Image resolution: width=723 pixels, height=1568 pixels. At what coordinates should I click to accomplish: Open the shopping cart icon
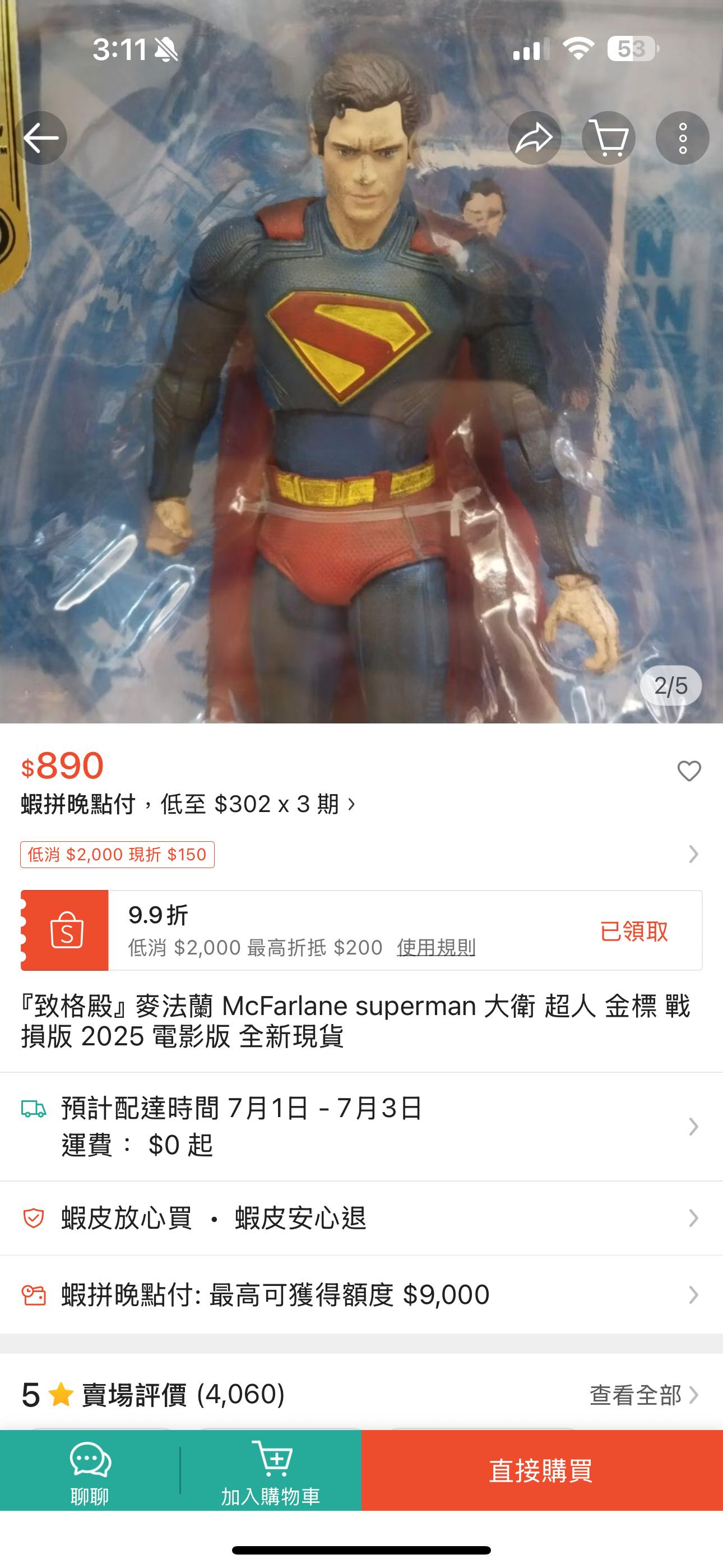pos(609,138)
